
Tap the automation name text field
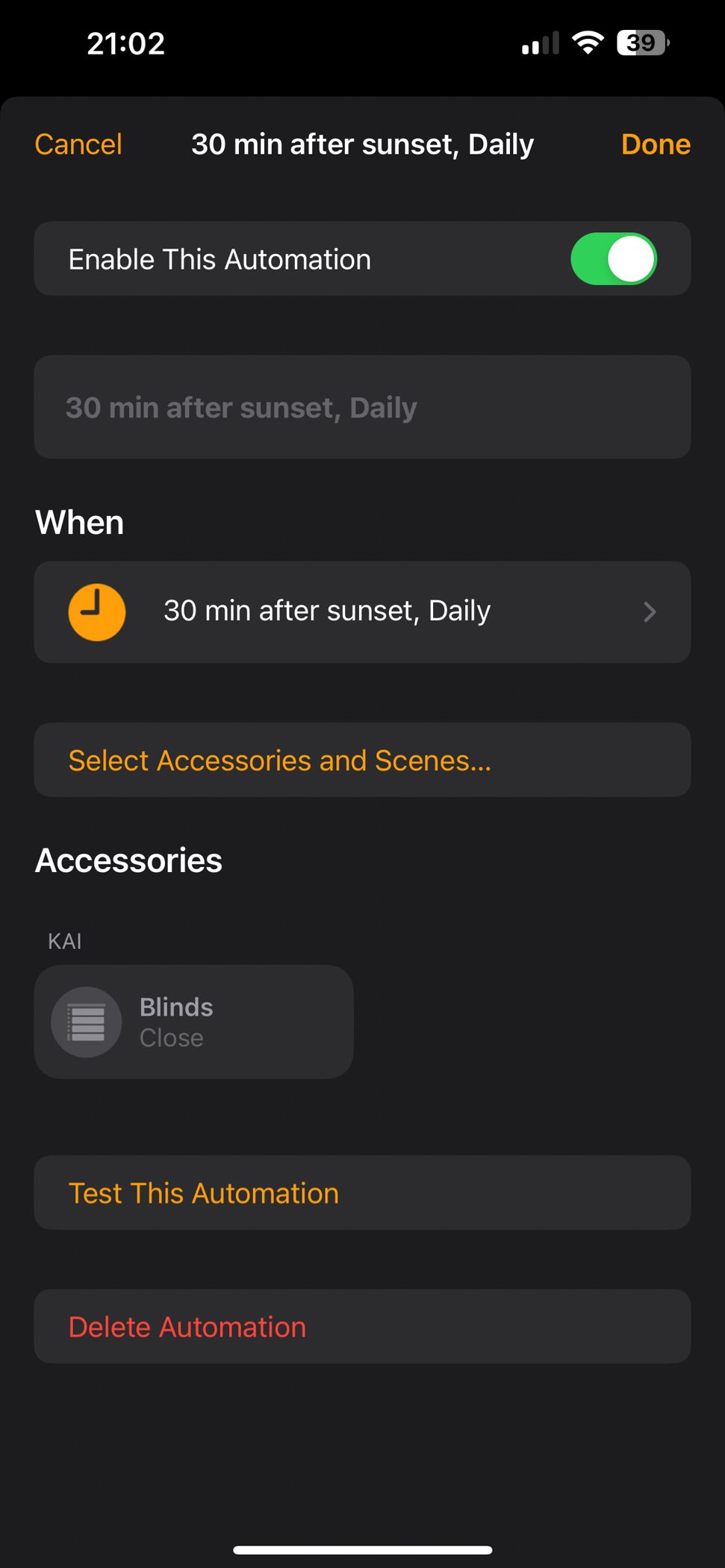[x=362, y=407]
